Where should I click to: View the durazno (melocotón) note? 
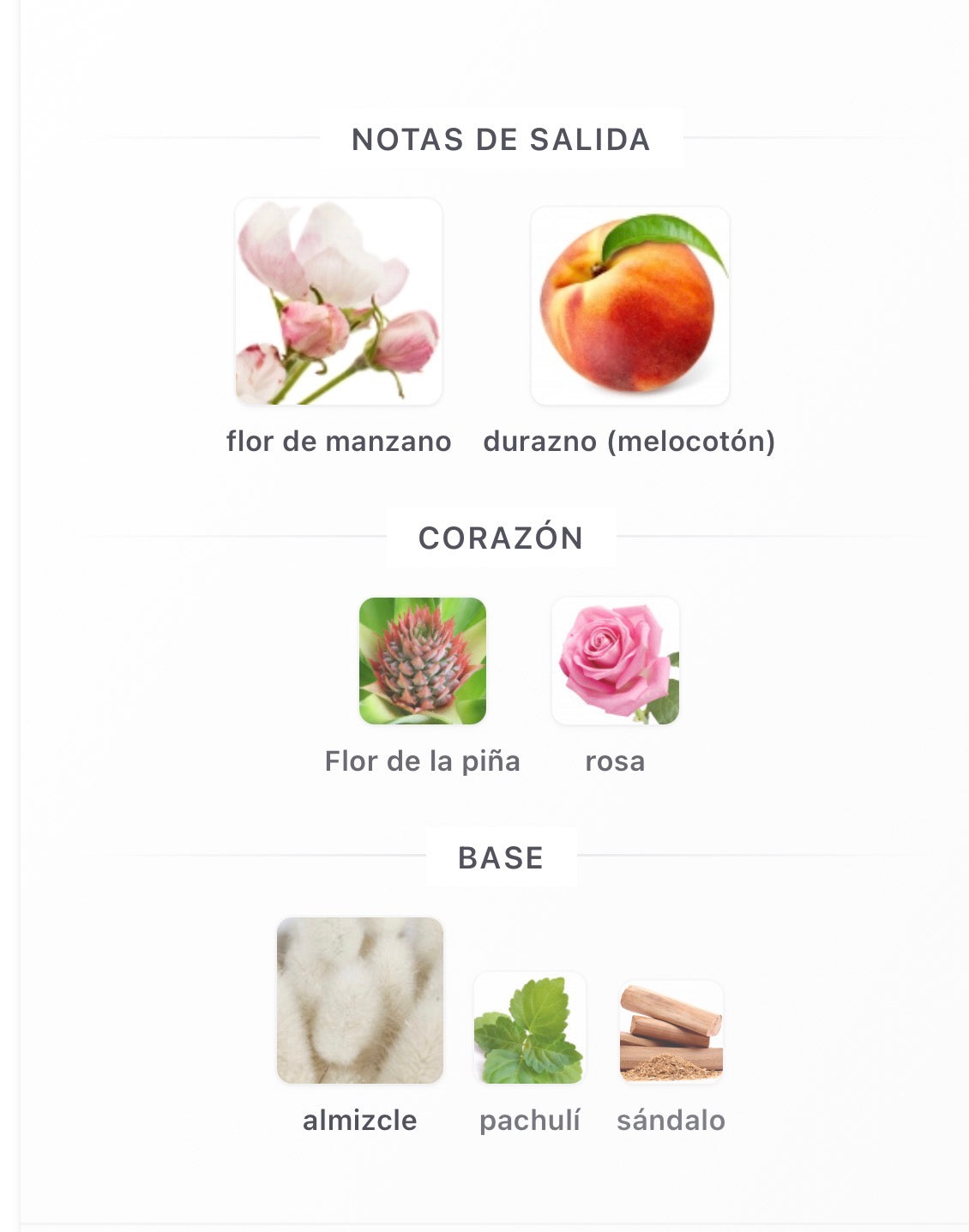click(x=630, y=306)
